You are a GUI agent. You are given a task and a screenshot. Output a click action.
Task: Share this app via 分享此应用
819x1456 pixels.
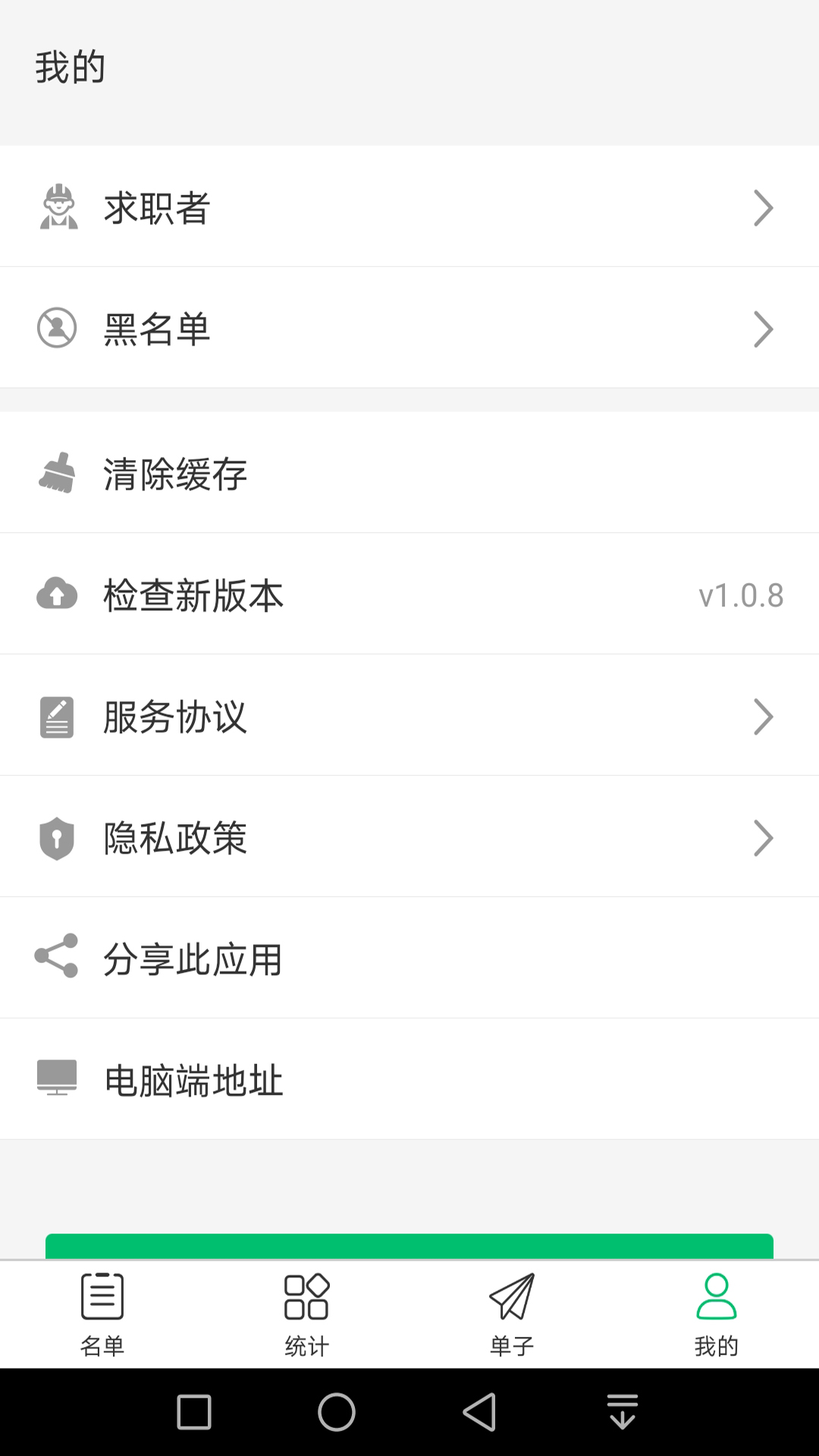409,959
